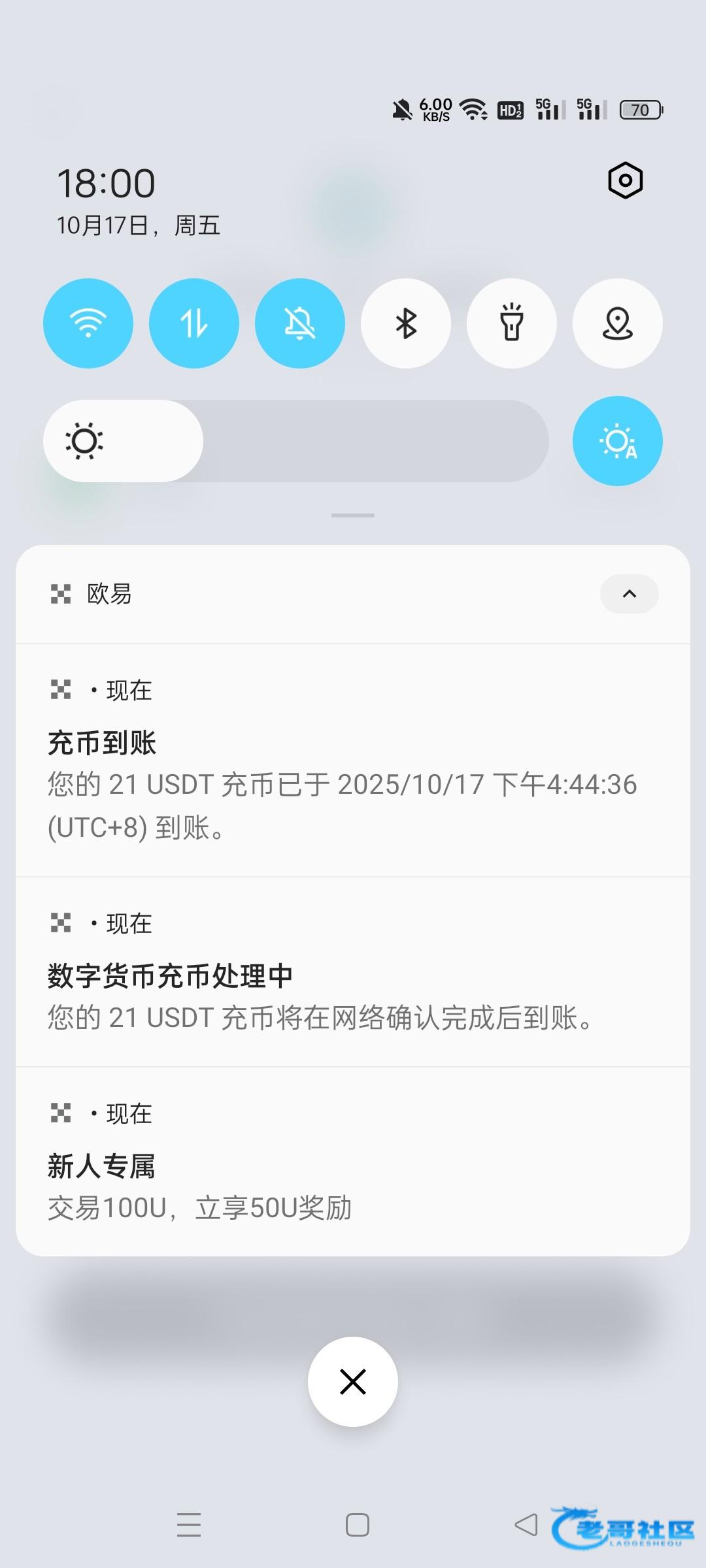The image size is (706, 1568).
Task: Turn off the silent mode toggle
Action: click(x=300, y=323)
